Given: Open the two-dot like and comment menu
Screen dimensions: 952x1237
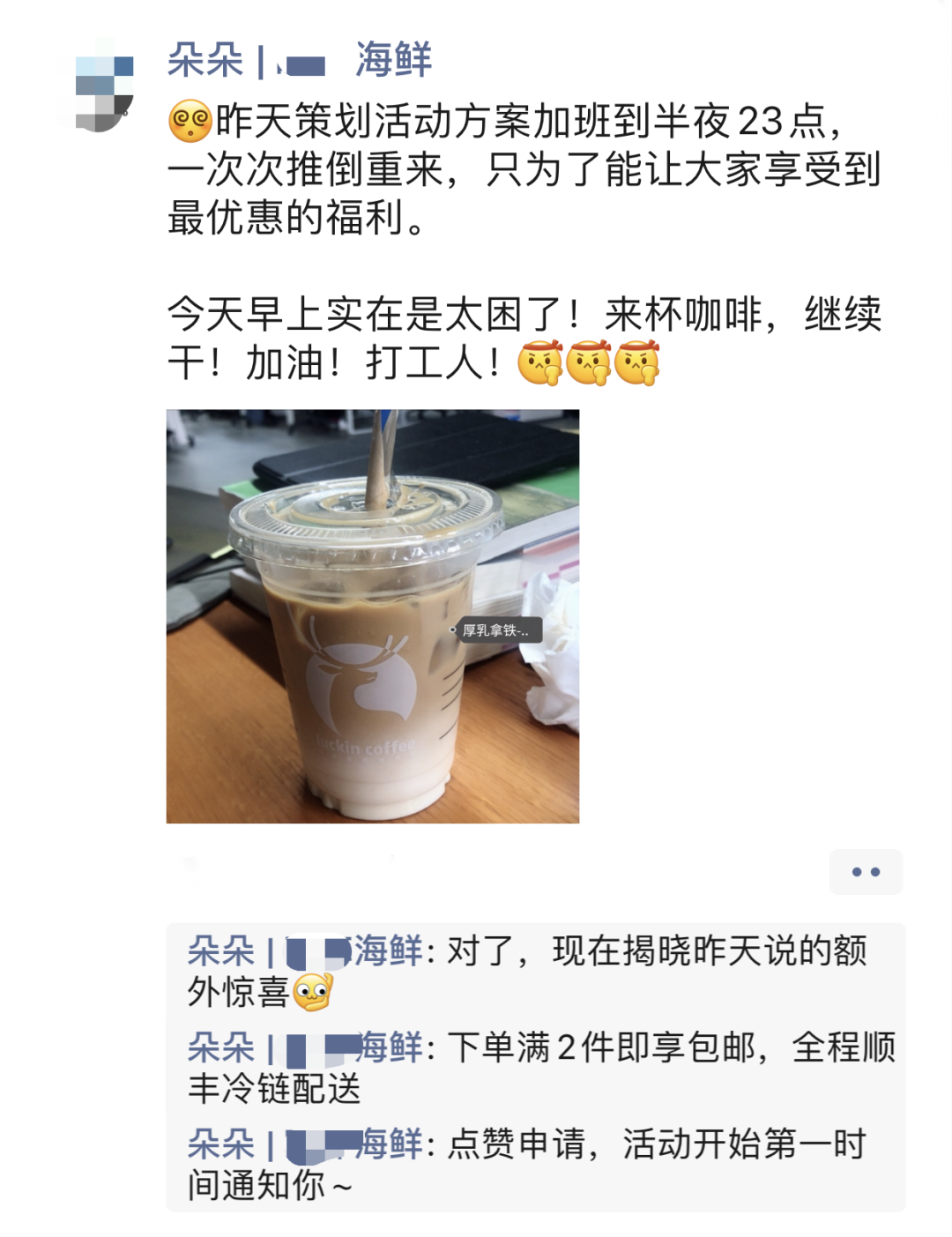Looking at the screenshot, I should tap(865, 872).
